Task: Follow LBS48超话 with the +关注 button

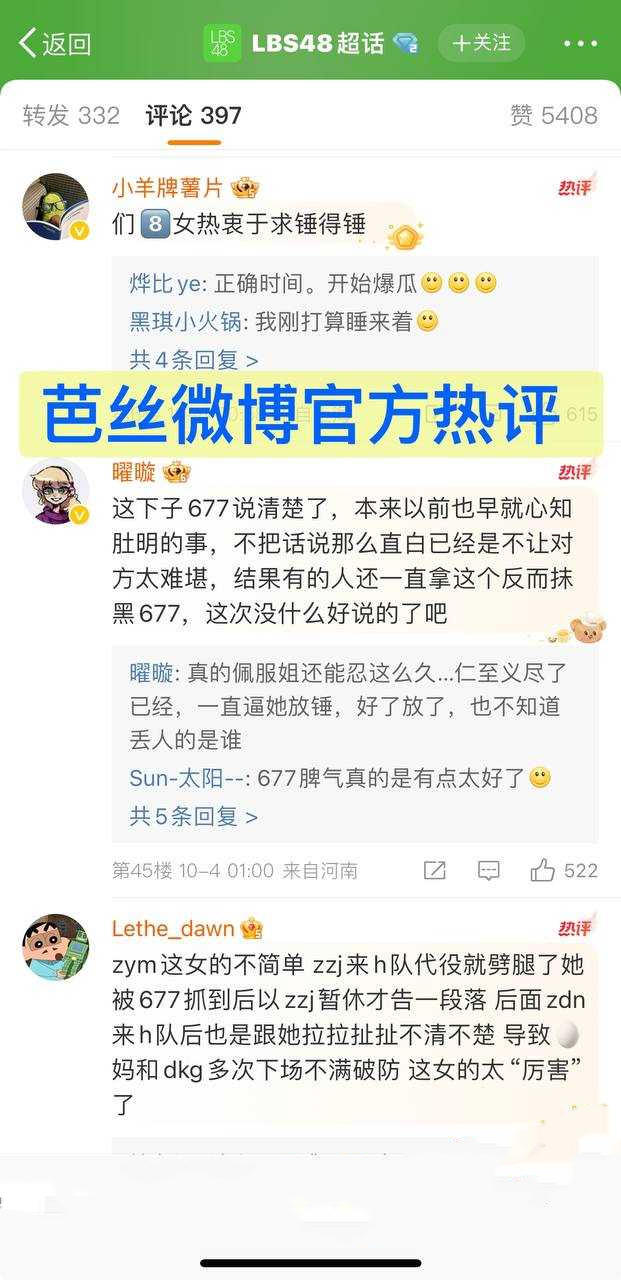Action: click(483, 43)
